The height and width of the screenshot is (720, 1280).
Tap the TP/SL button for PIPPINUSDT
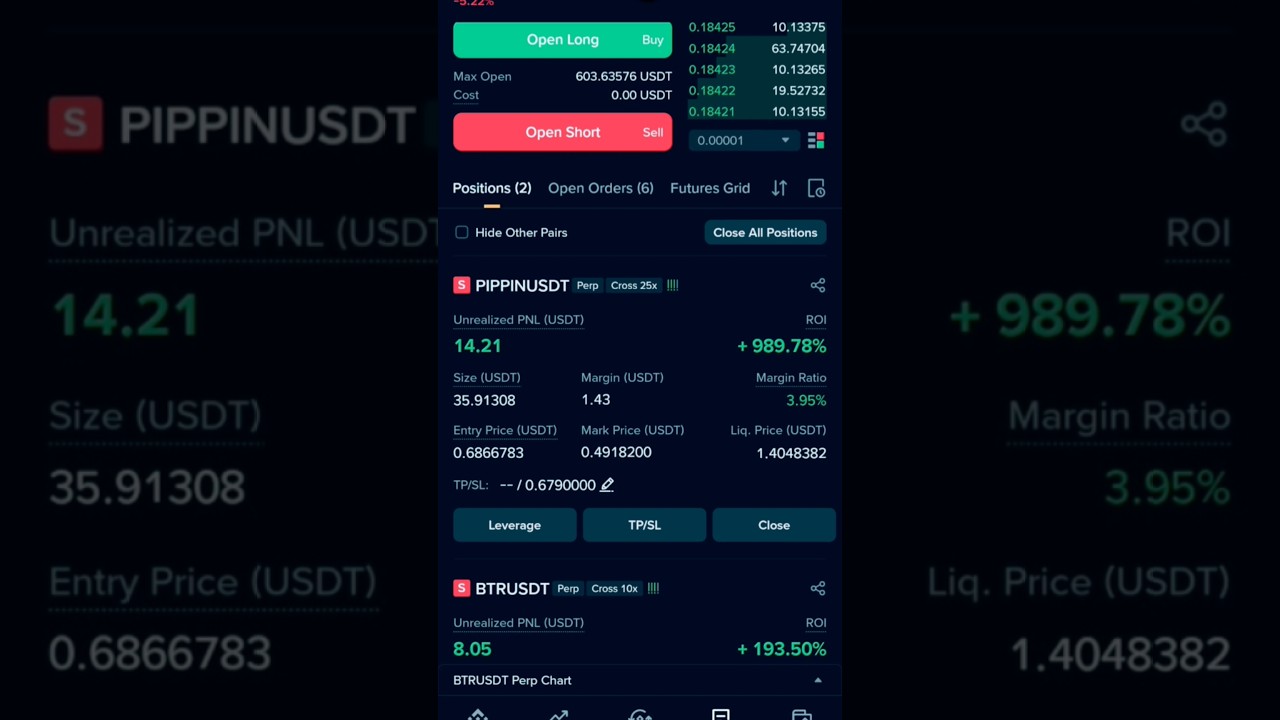[644, 525]
